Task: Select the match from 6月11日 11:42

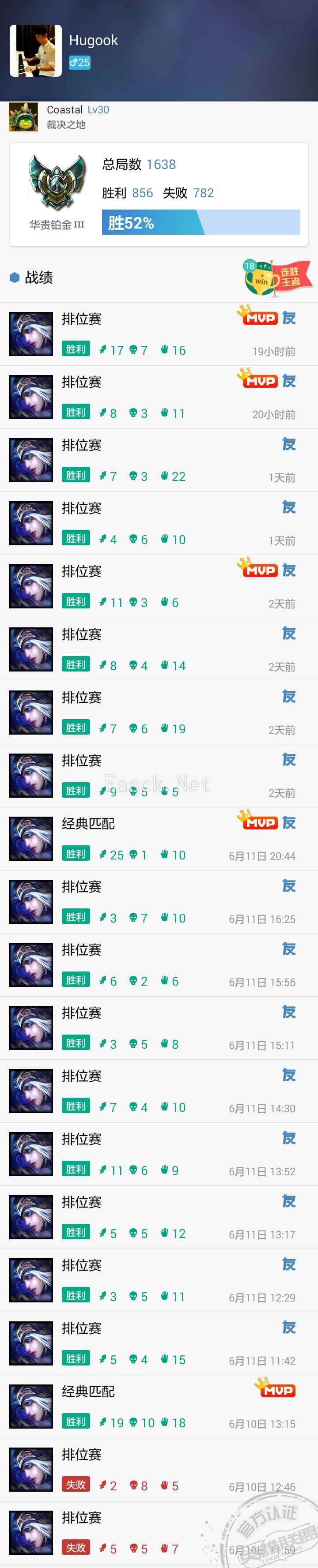Action: (159, 1344)
